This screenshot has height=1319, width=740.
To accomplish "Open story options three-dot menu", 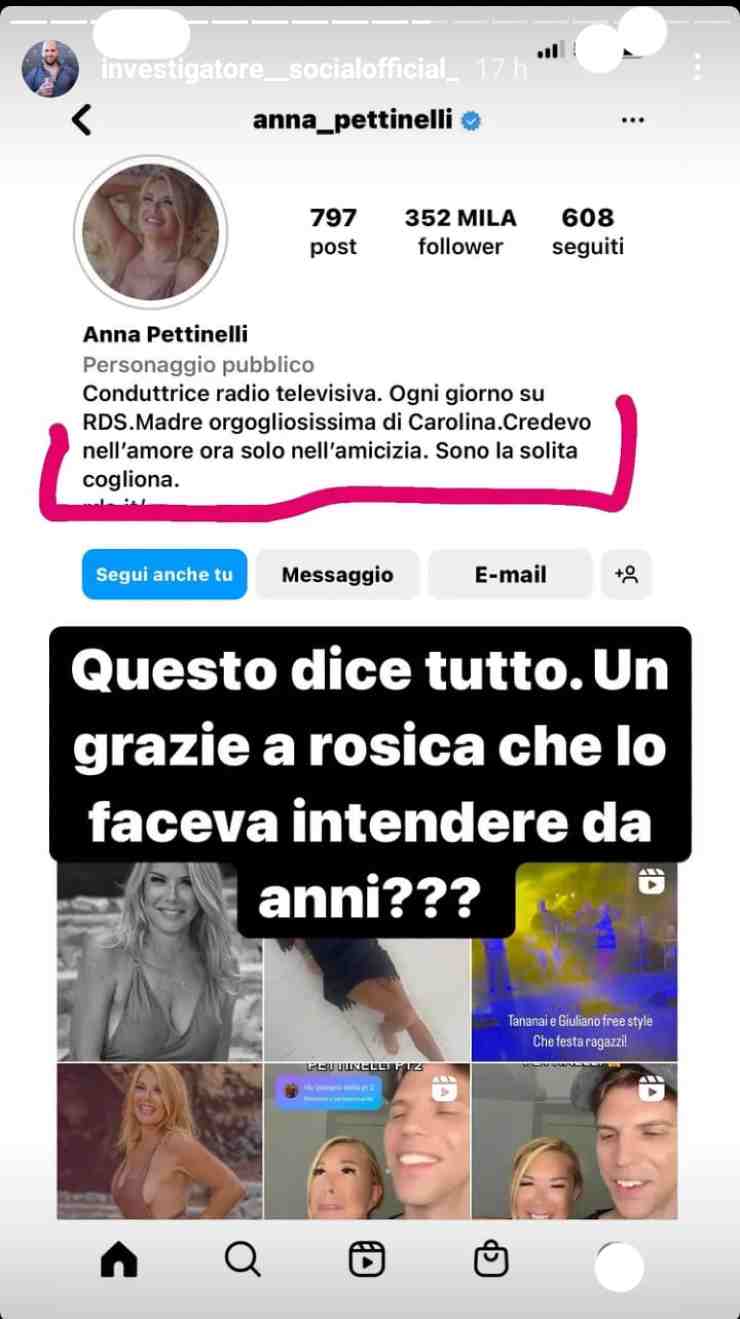I will coord(697,67).
